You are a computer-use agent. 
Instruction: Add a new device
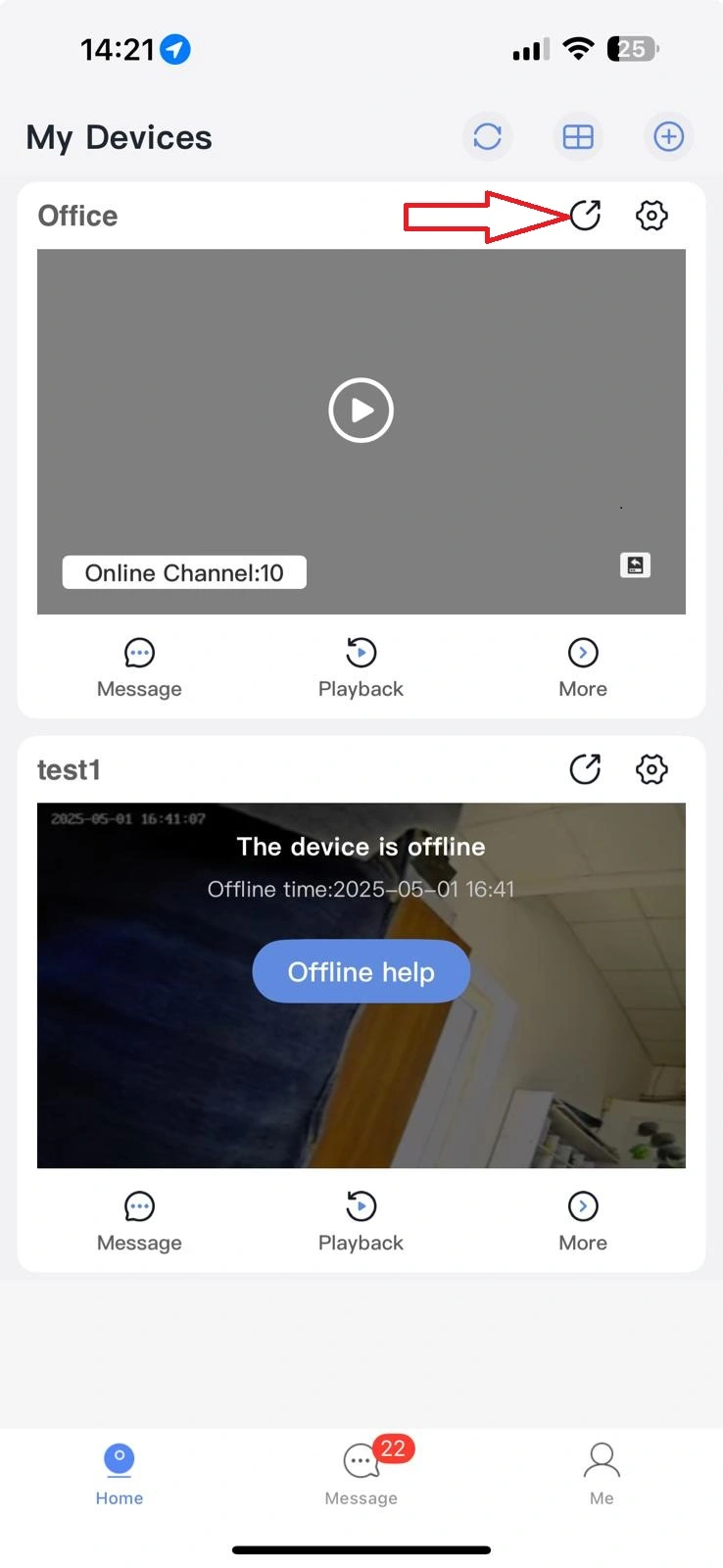point(668,136)
